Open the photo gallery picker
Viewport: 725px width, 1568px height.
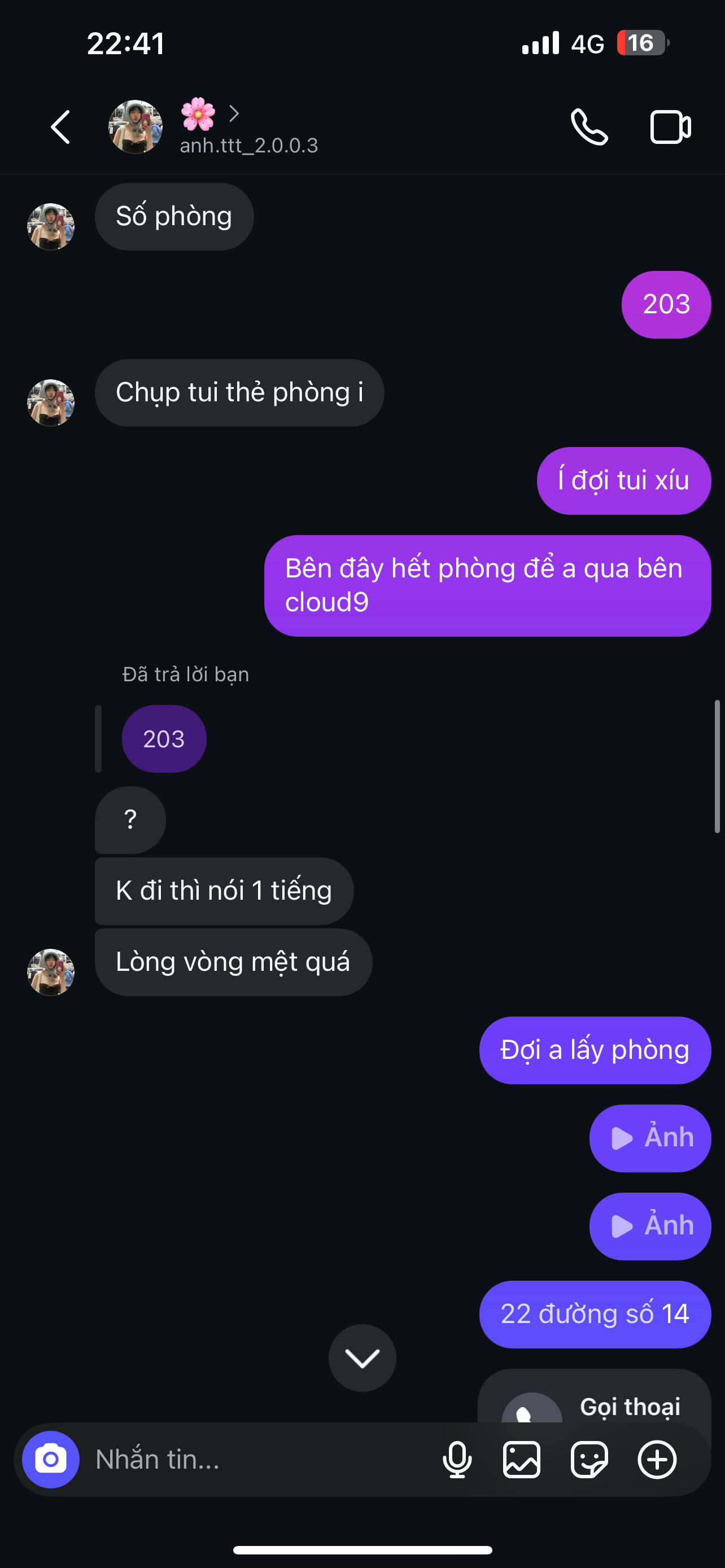pyautogui.click(x=522, y=1459)
